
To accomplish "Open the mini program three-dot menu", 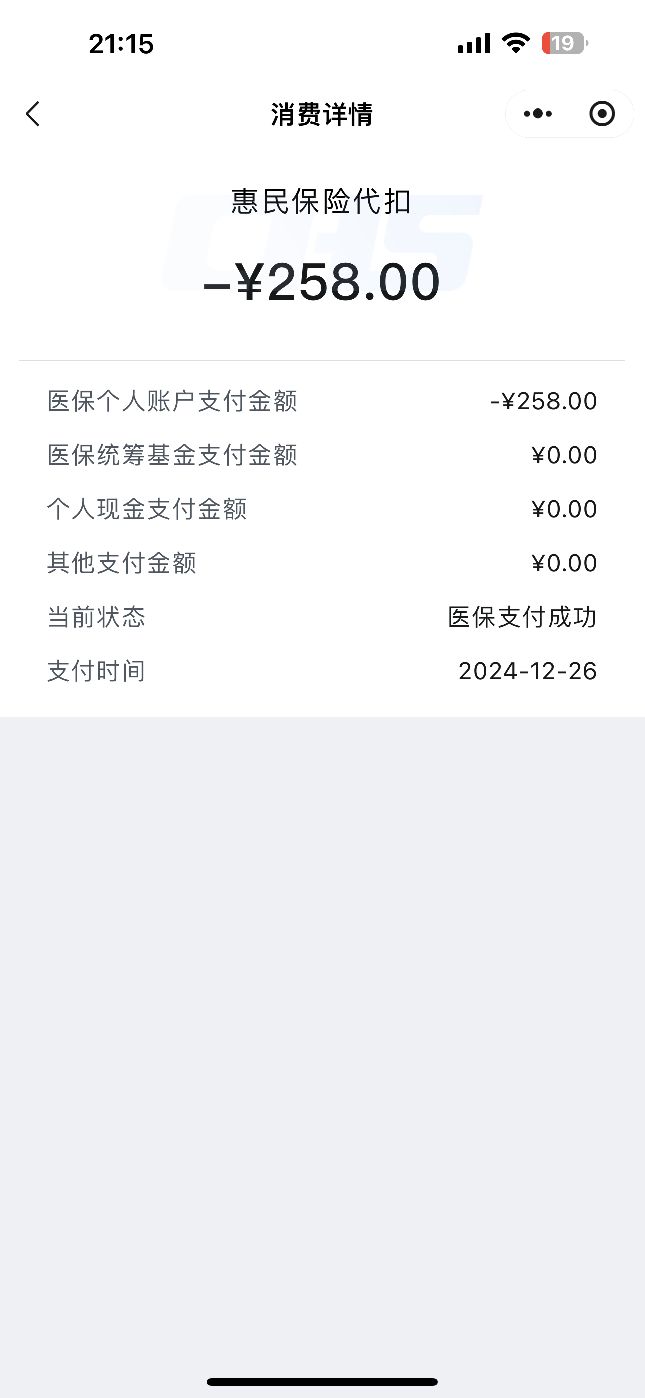I will 538,114.
